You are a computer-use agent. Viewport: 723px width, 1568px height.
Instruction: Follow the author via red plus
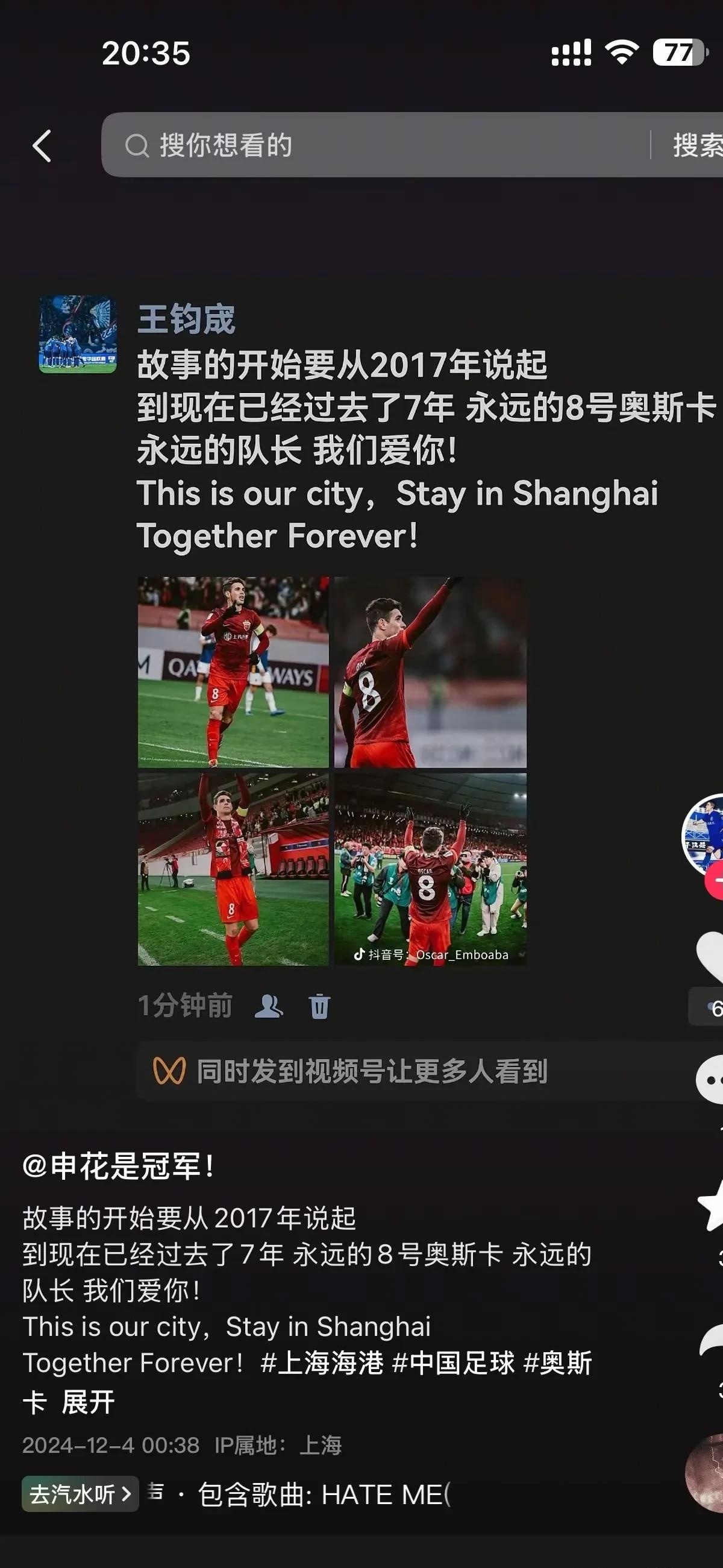tap(715, 880)
